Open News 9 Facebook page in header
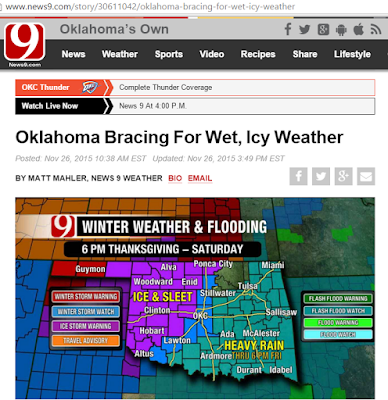Viewport: 388px width, 400px height. [288, 29]
